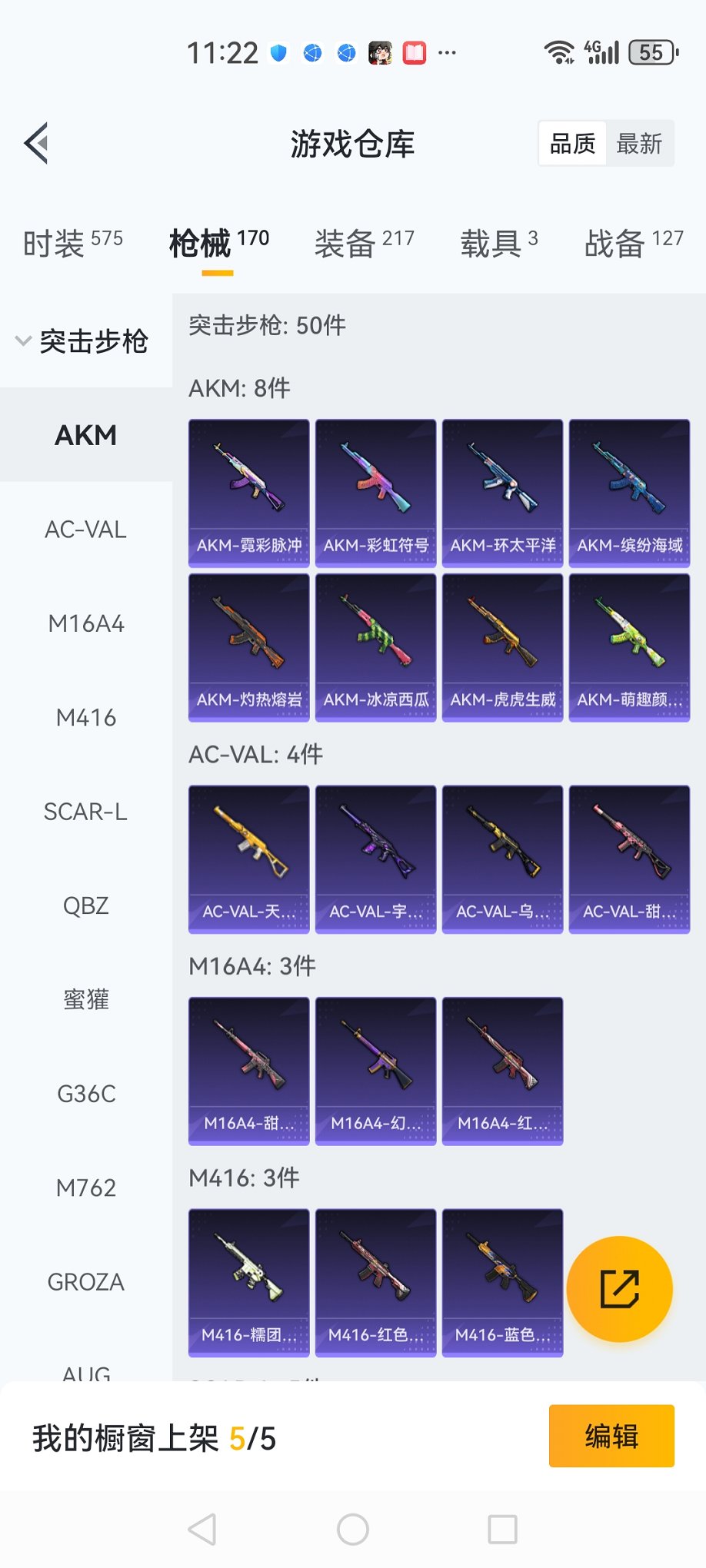The width and height of the screenshot is (706, 1568).
Task: Open the 战备 tab
Action: (x=633, y=243)
